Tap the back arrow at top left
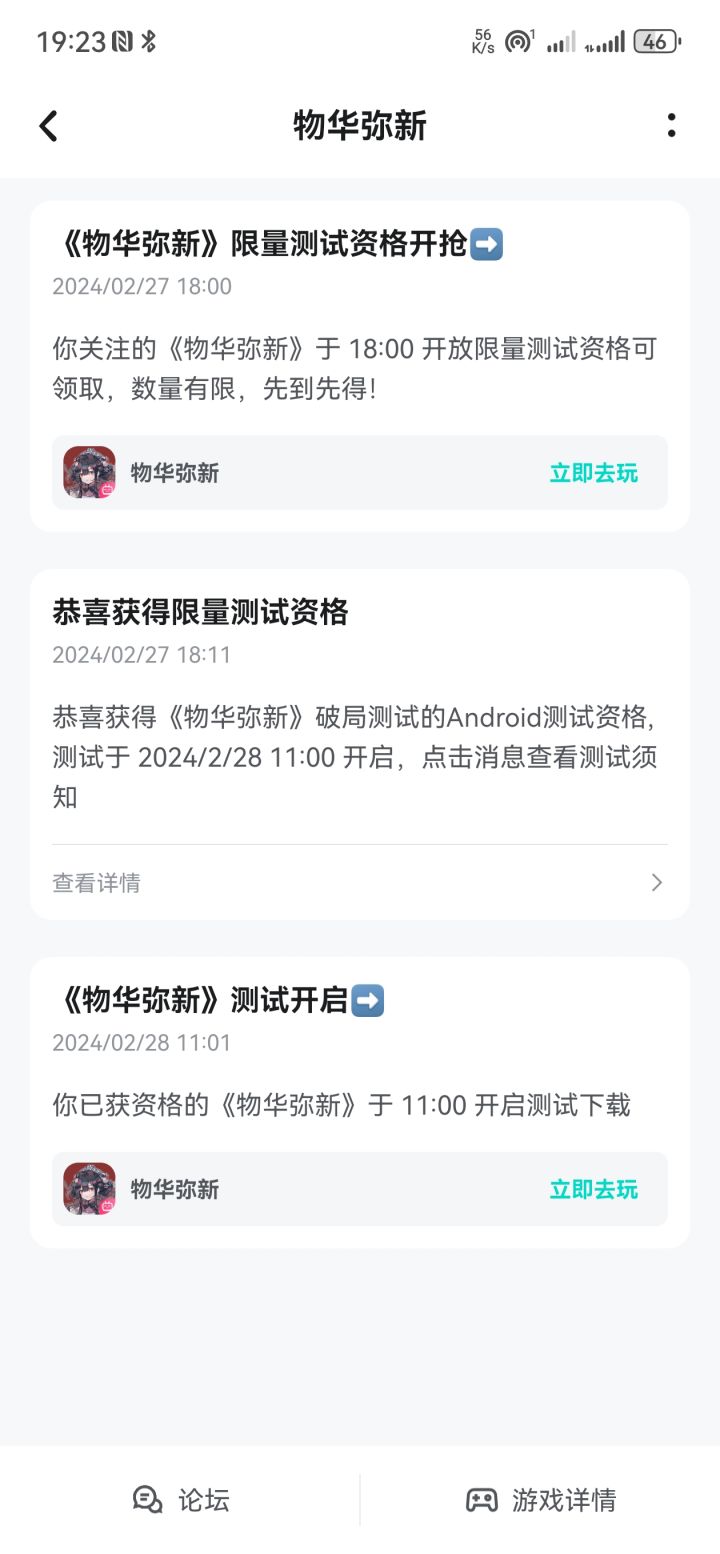720x1554 pixels. point(47,125)
